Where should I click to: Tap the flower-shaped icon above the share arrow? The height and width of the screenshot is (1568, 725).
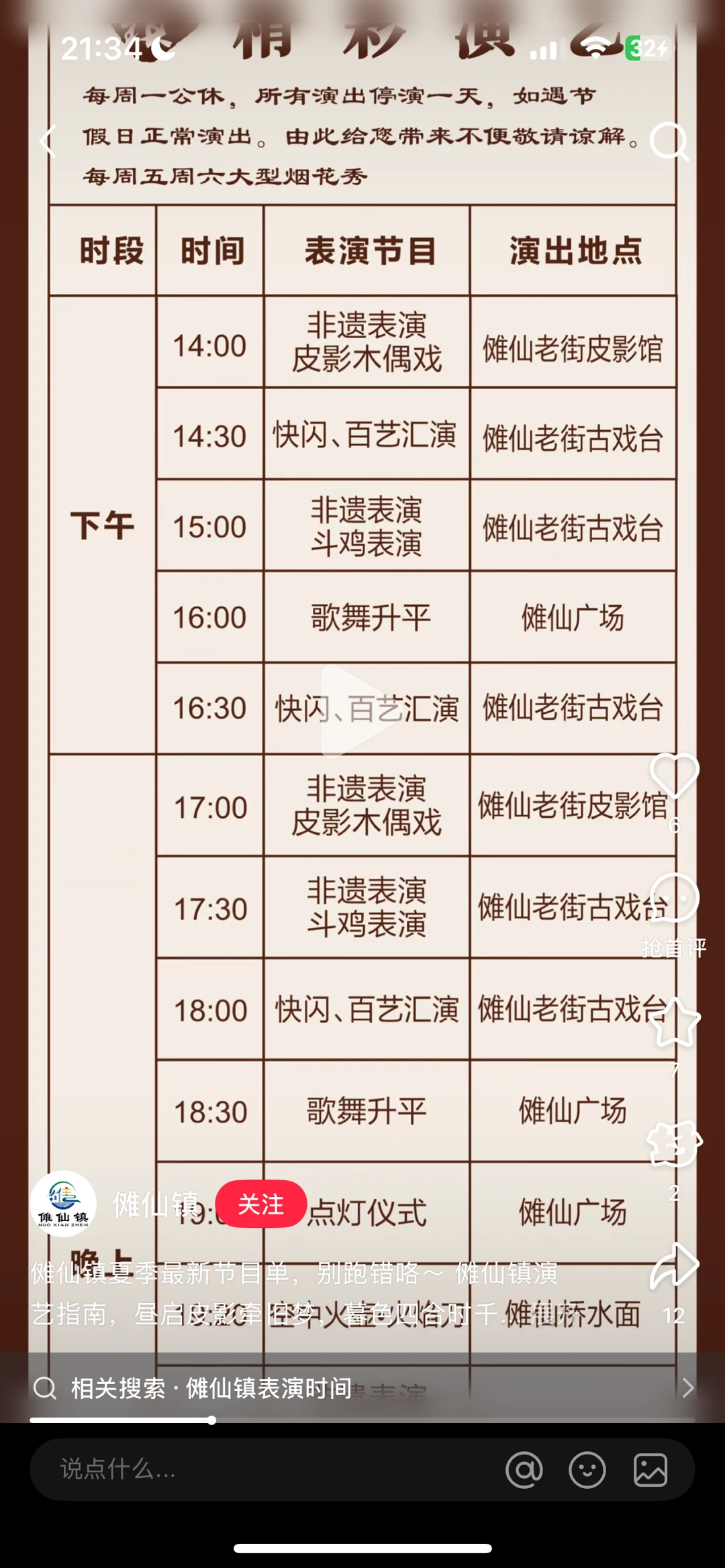[675, 1144]
